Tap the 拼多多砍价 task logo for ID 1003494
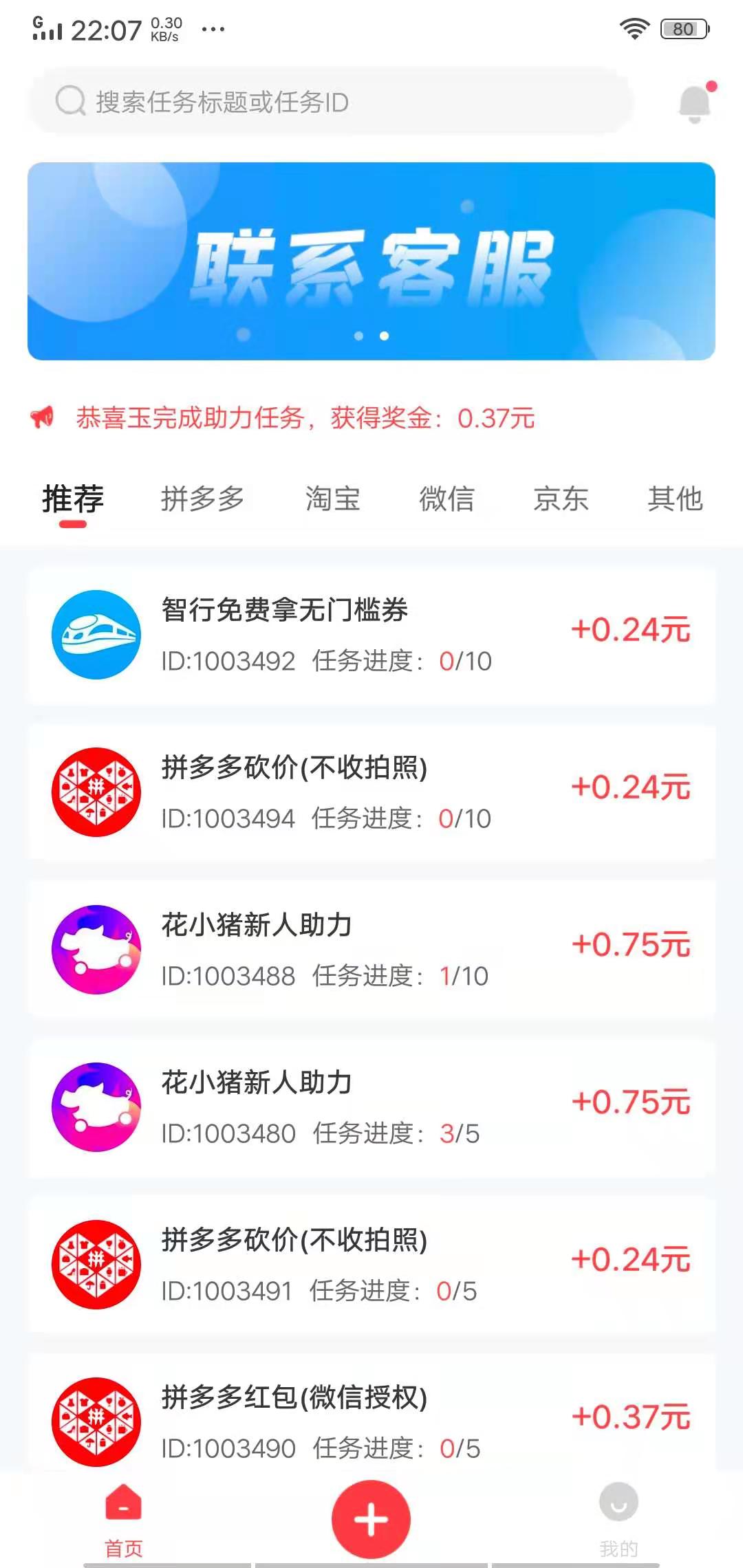Viewport: 743px width, 1568px height. coord(96,792)
